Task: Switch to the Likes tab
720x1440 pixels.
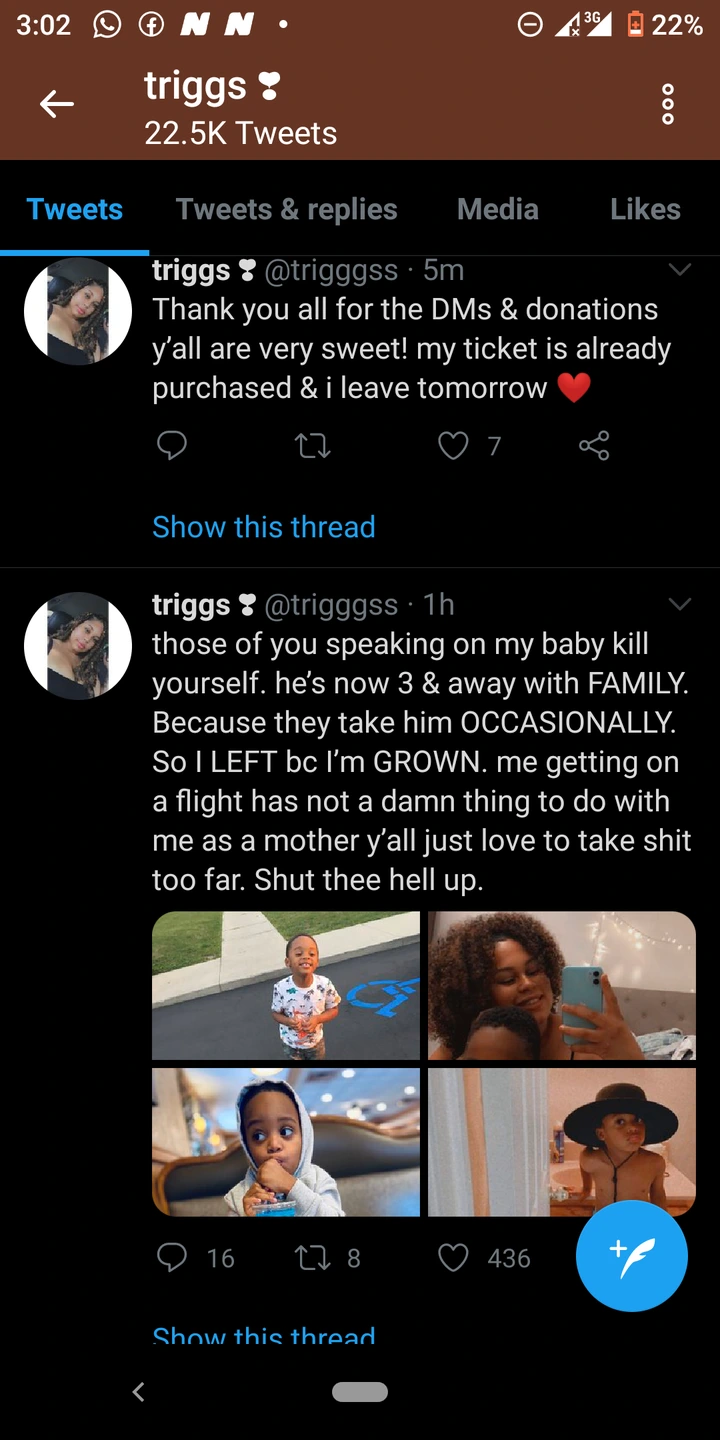Action: 645,209
